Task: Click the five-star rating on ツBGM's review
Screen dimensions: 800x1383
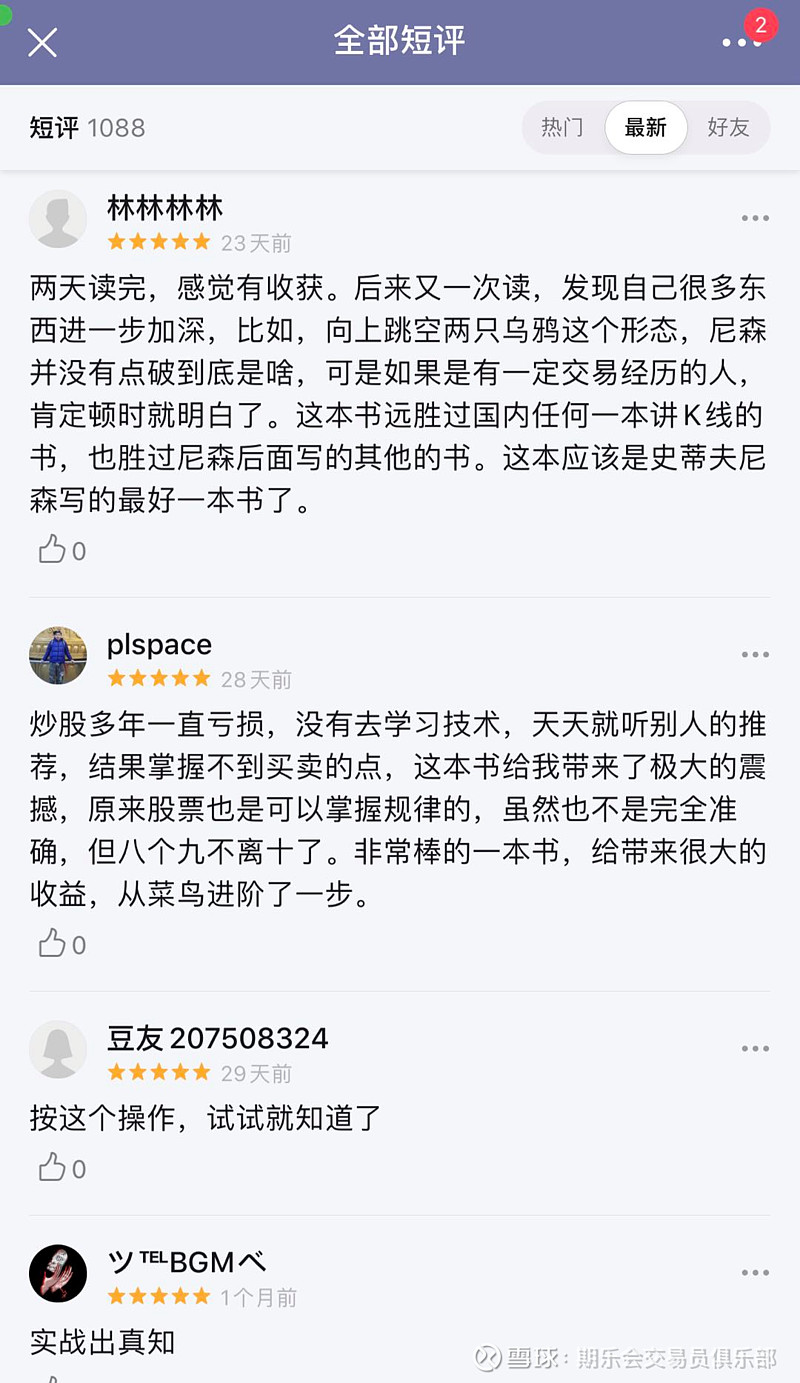Action: click(158, 1295)
